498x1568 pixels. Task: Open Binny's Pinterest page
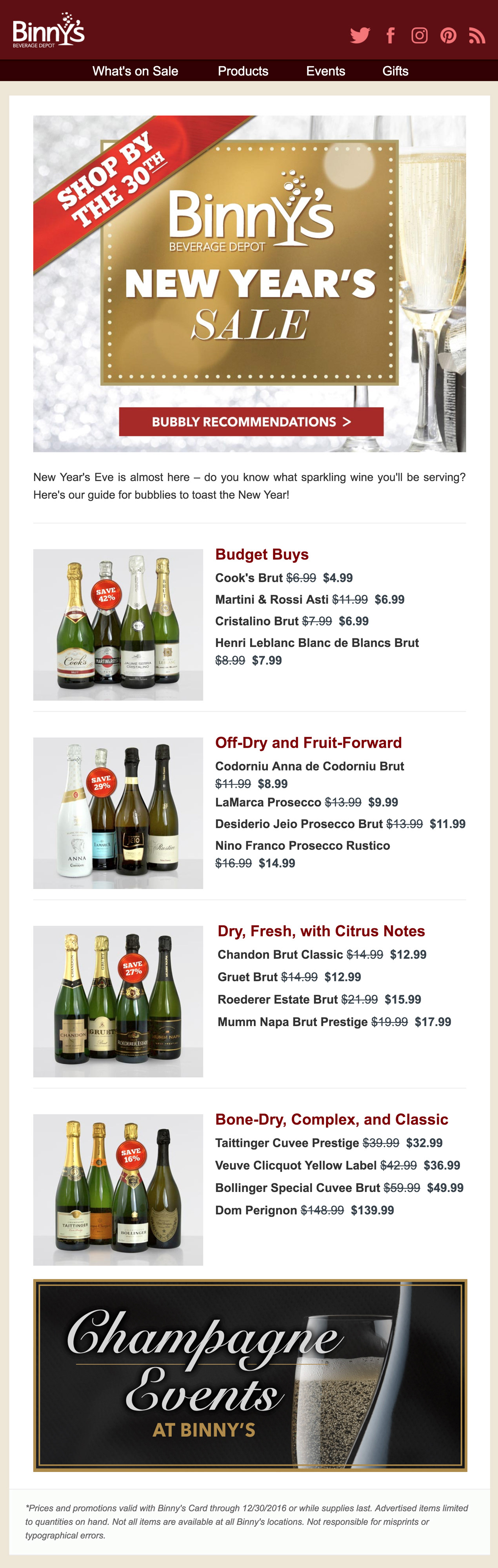tap(449, 36)
